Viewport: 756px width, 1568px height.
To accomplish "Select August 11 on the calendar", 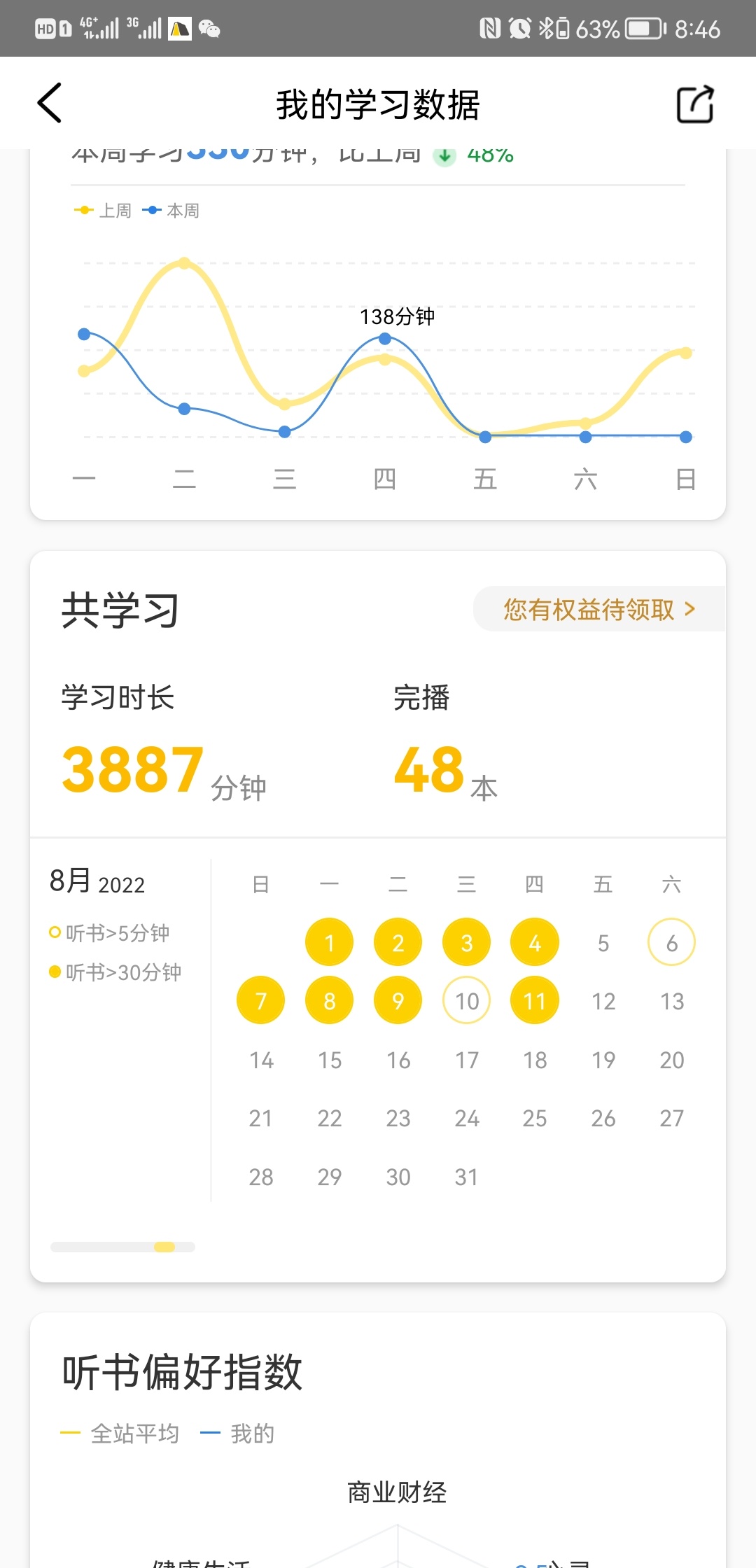I will tap(535, 1000).
